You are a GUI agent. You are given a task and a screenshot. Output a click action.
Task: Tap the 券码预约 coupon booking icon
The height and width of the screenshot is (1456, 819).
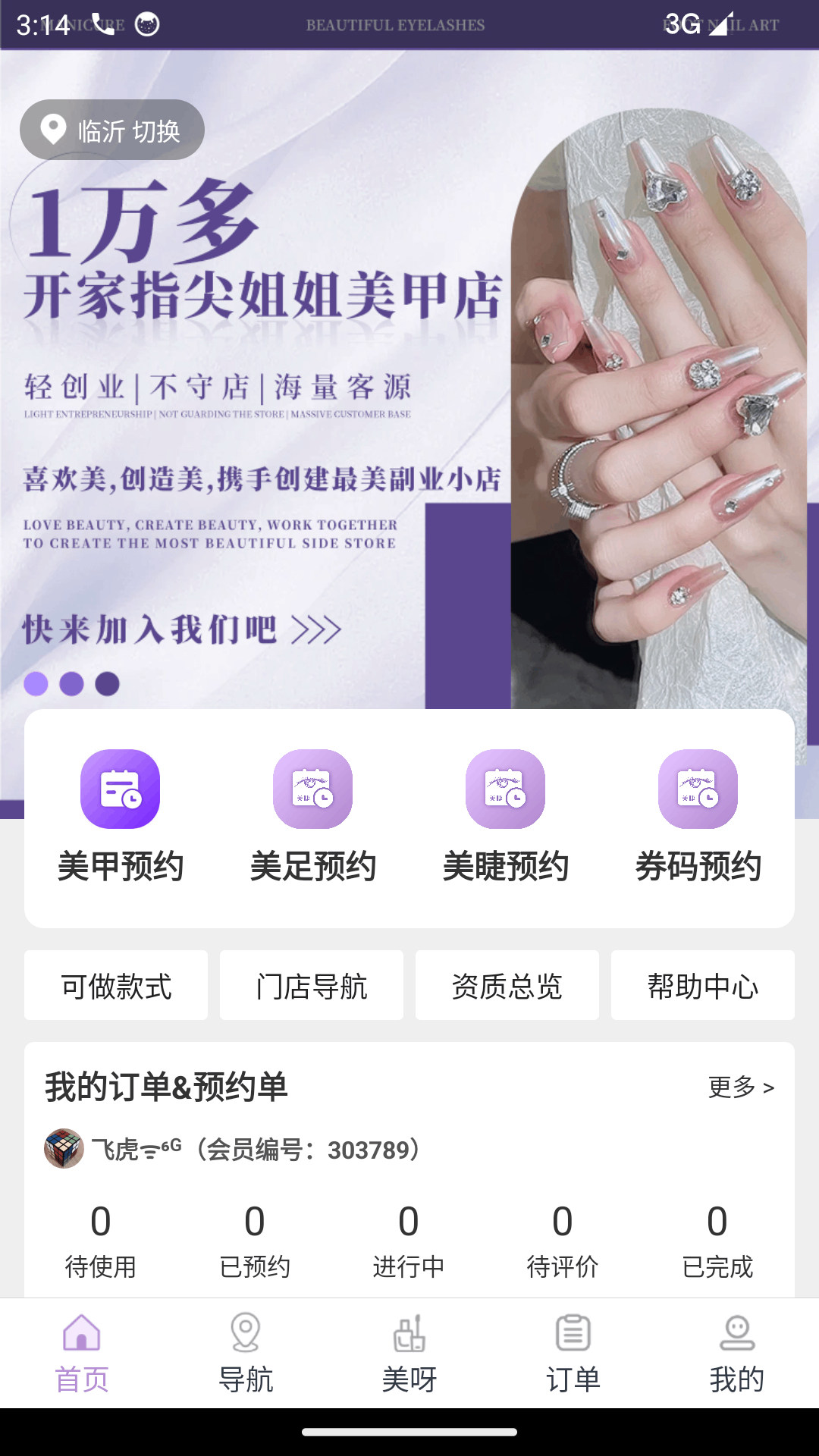pos(700,789)
